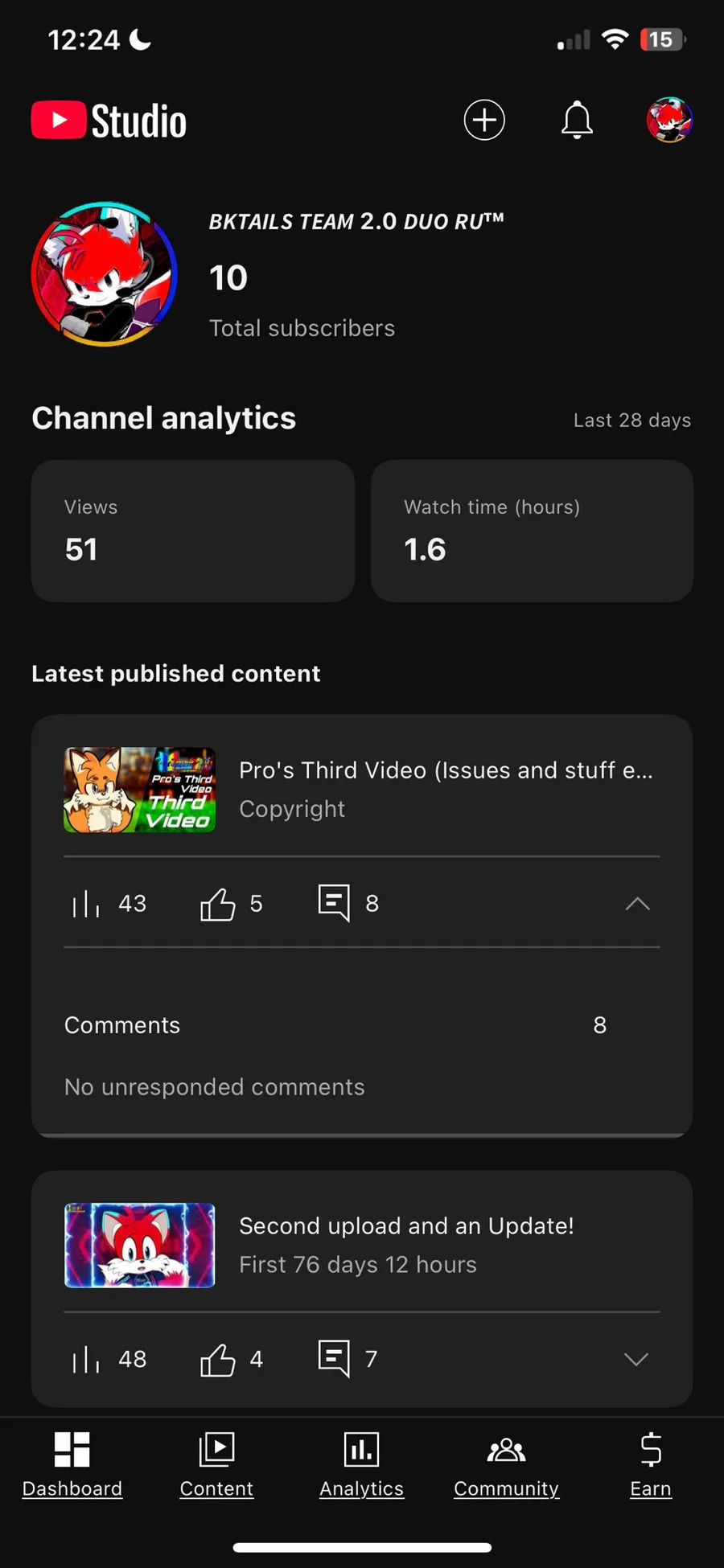Open the Watch time (hours) card
The image size is (724, 1568).
pos(532,531)
